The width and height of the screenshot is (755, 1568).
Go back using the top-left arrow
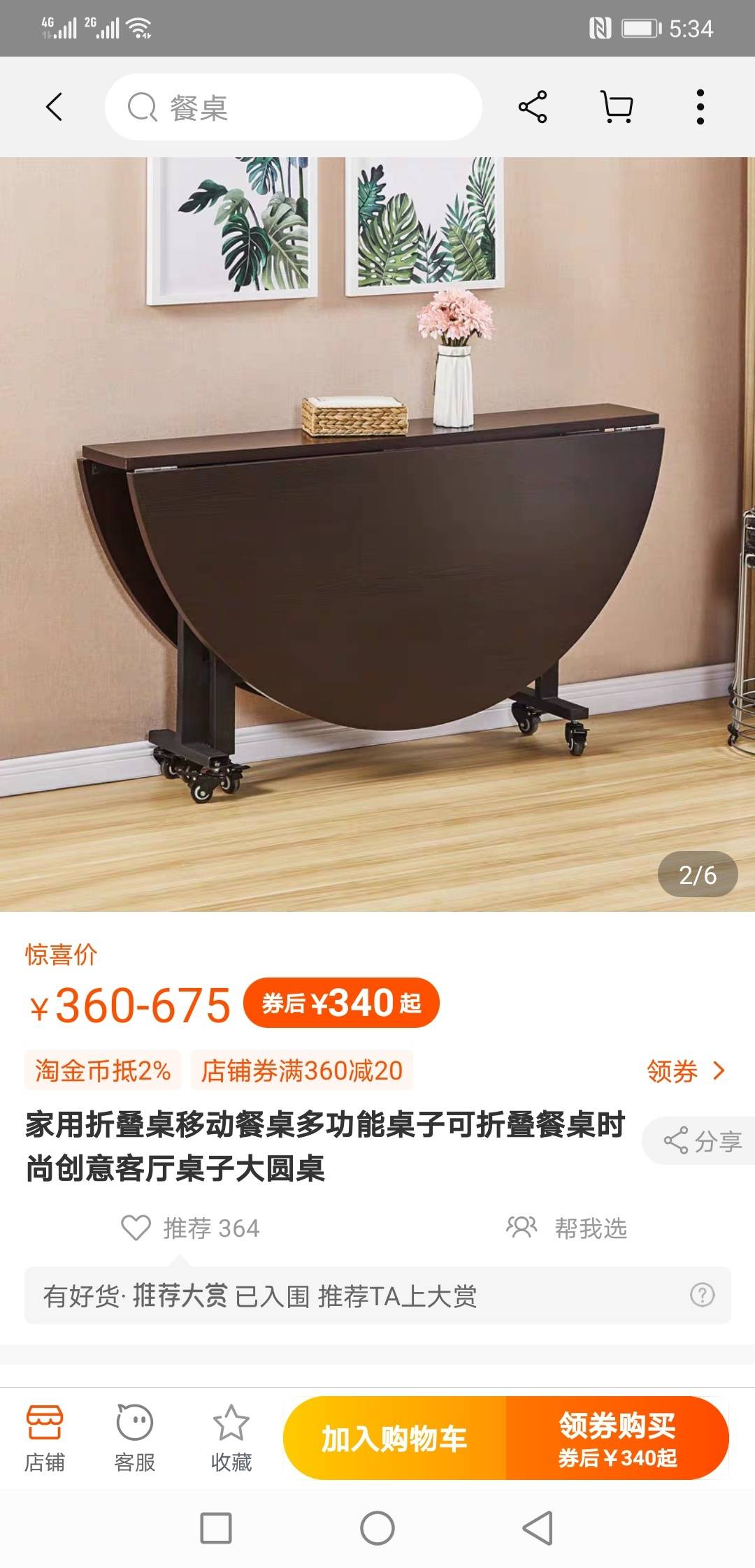point(55,107)
